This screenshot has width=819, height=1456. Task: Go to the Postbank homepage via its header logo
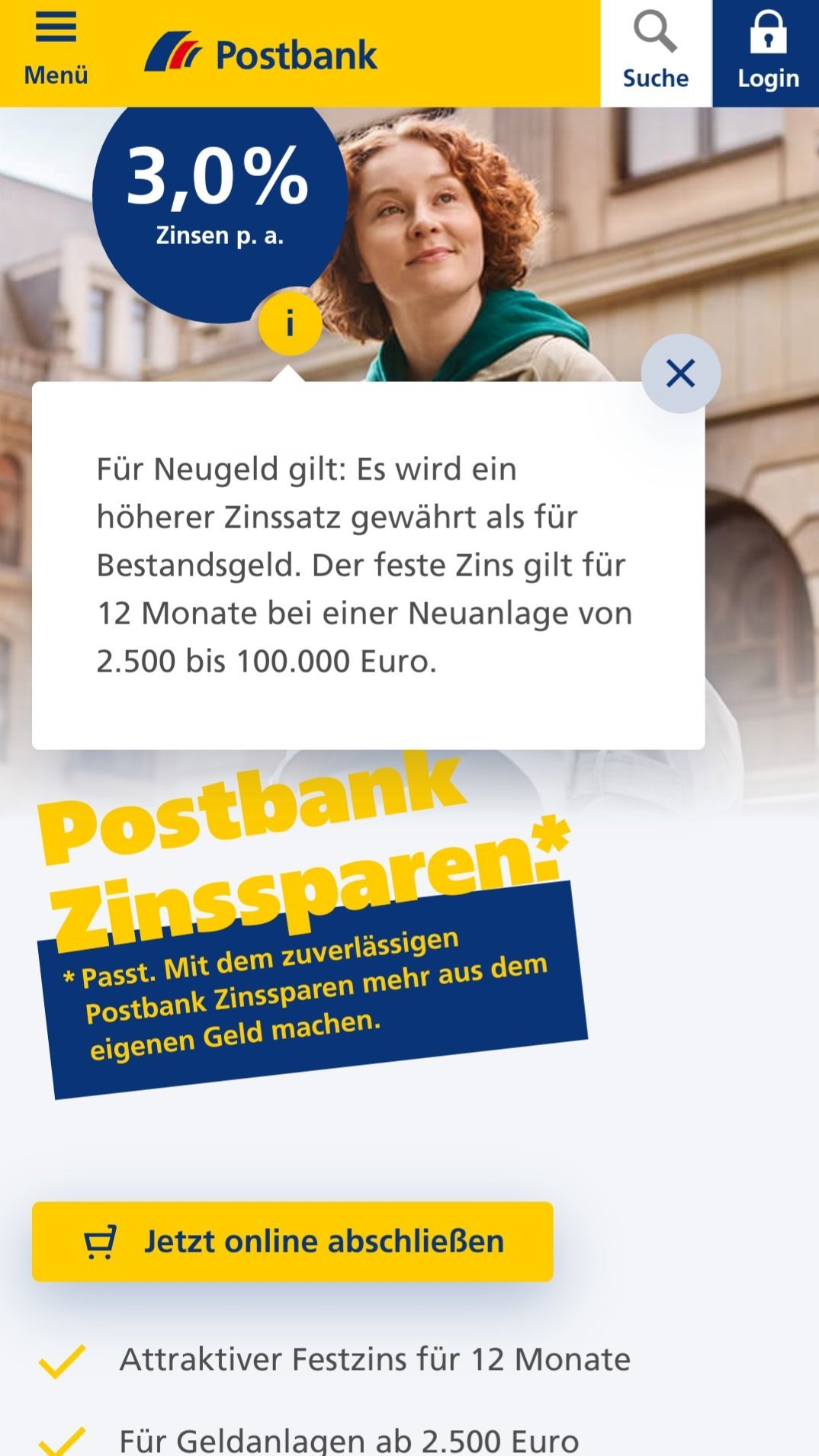(x=261, y=53)
